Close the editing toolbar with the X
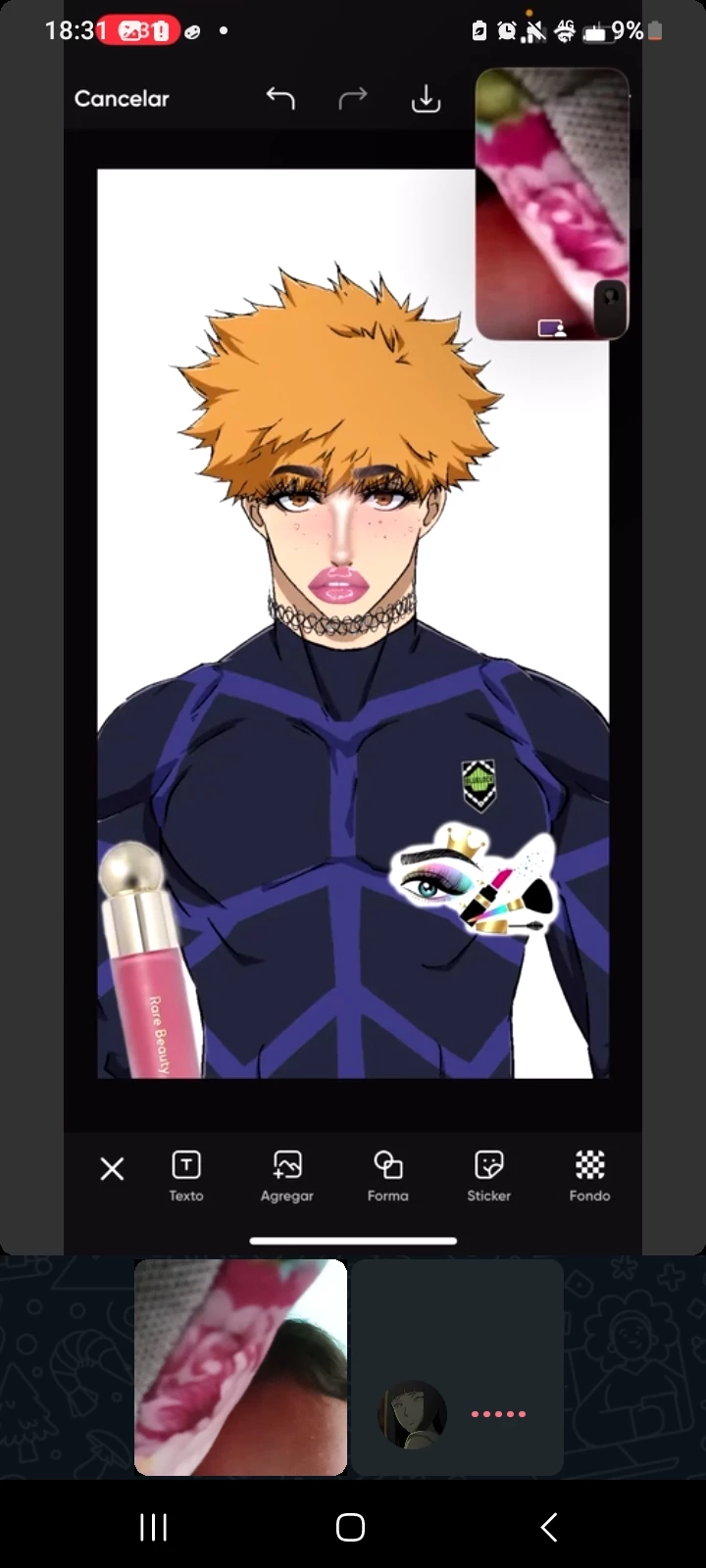 (113, 1168)
